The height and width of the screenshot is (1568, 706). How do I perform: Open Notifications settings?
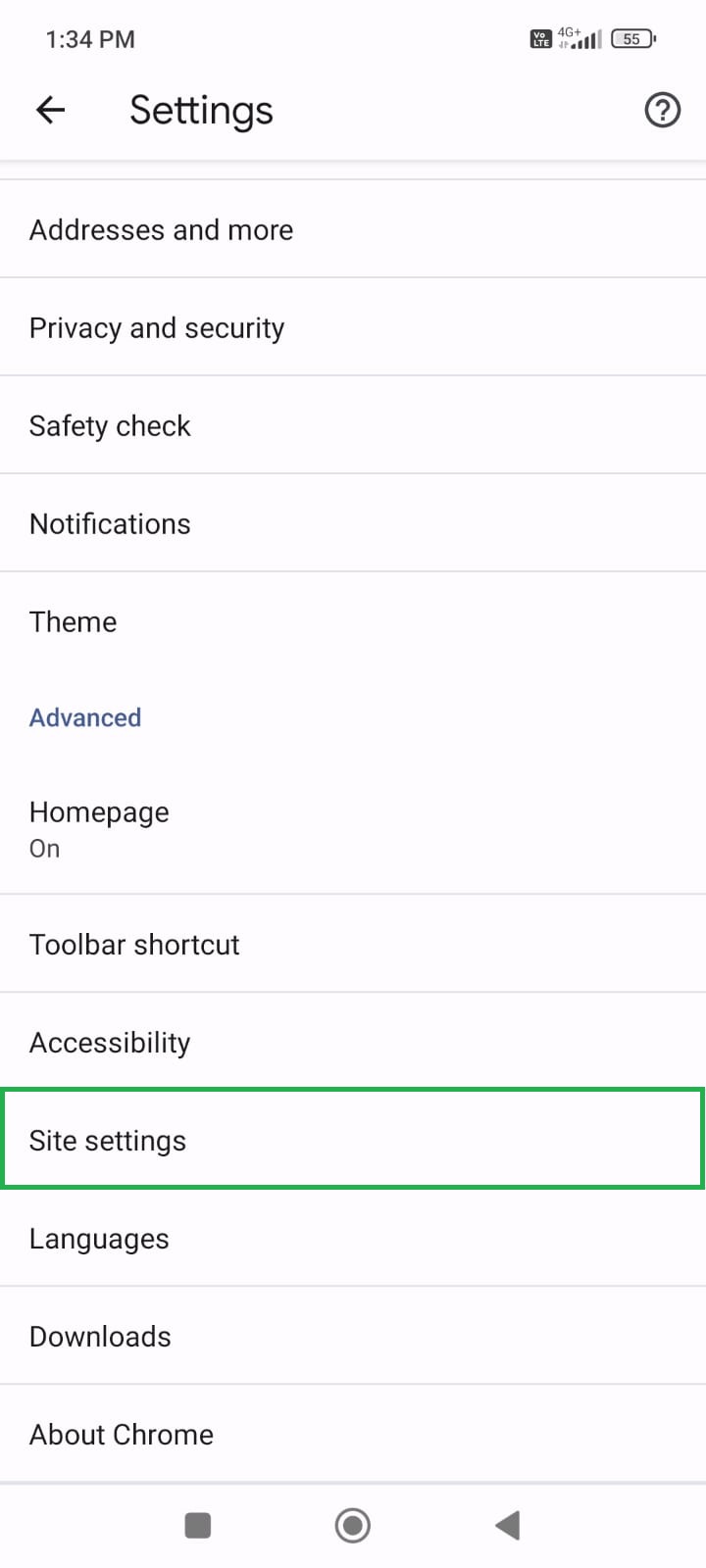click(353, 523)
